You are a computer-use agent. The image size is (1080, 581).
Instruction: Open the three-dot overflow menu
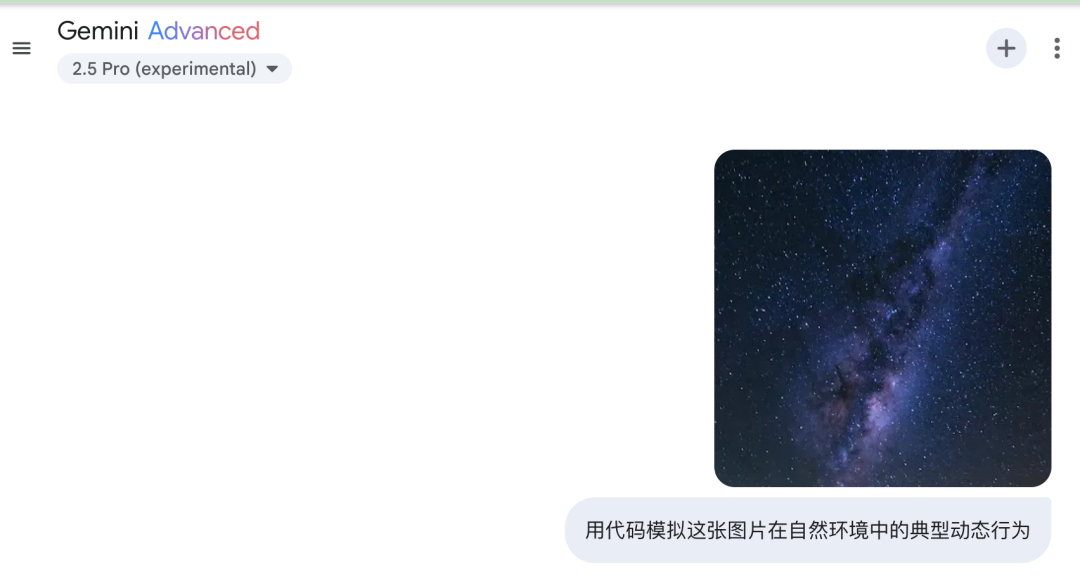tap(1057, 48)
